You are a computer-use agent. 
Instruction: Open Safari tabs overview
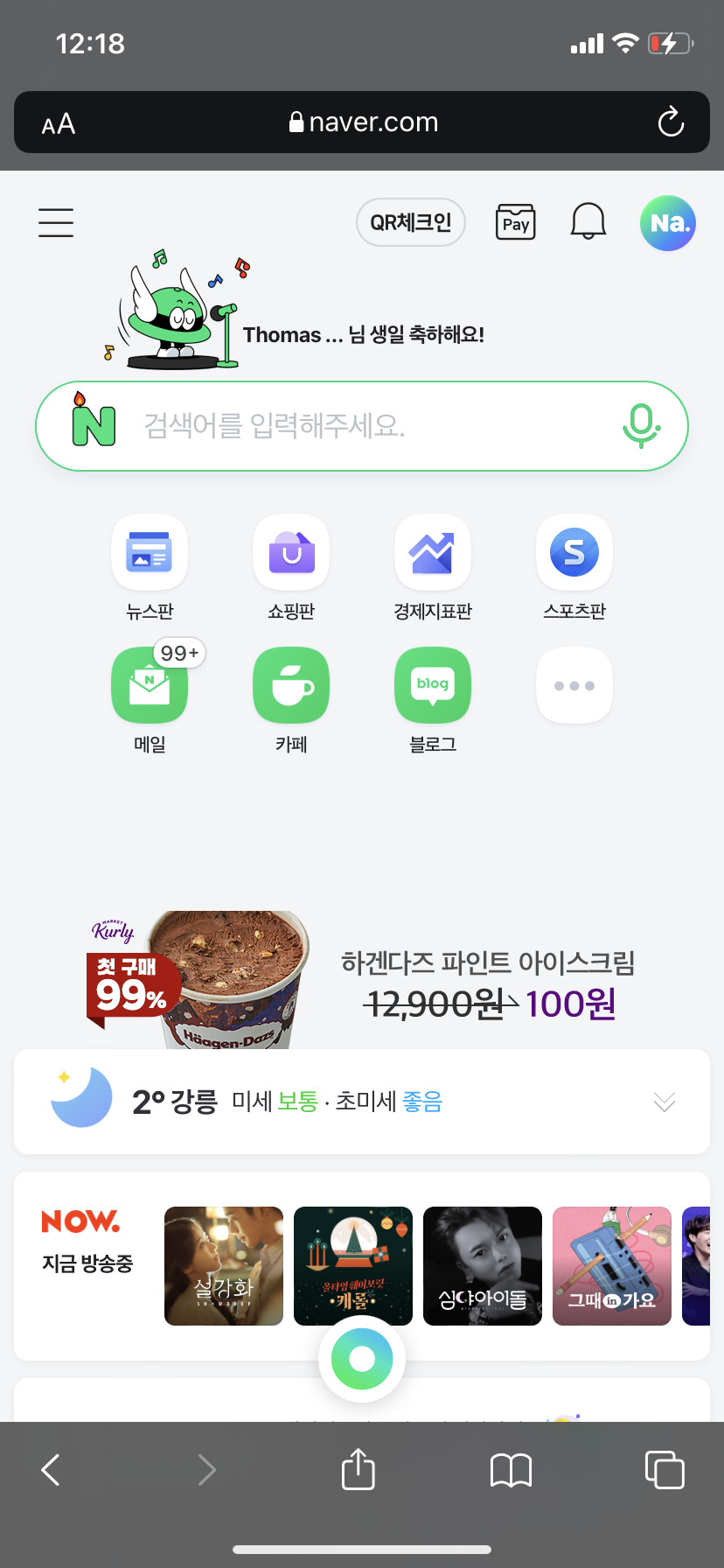click(x=665, y=1470)
